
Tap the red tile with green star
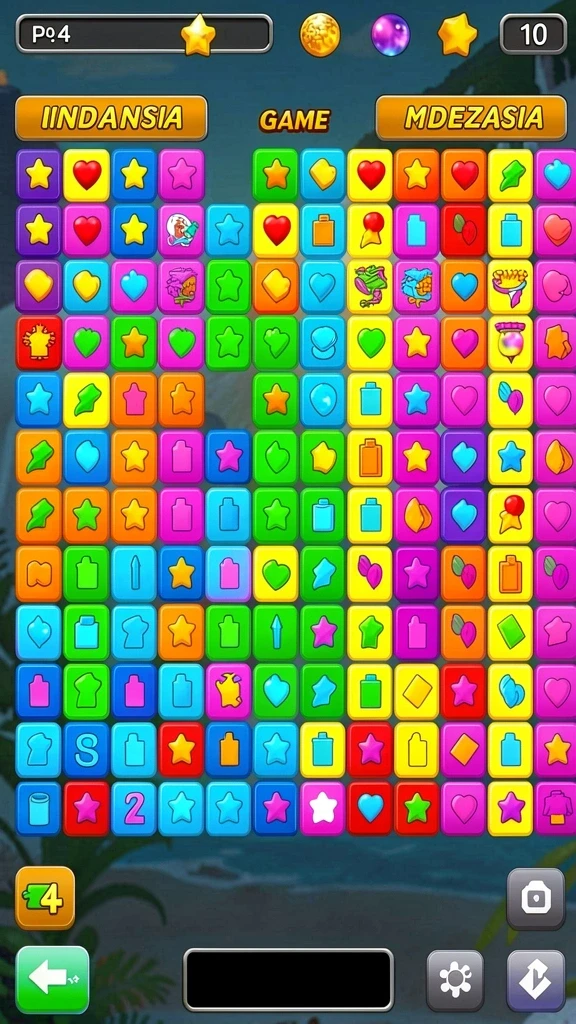tap(417, 808)
